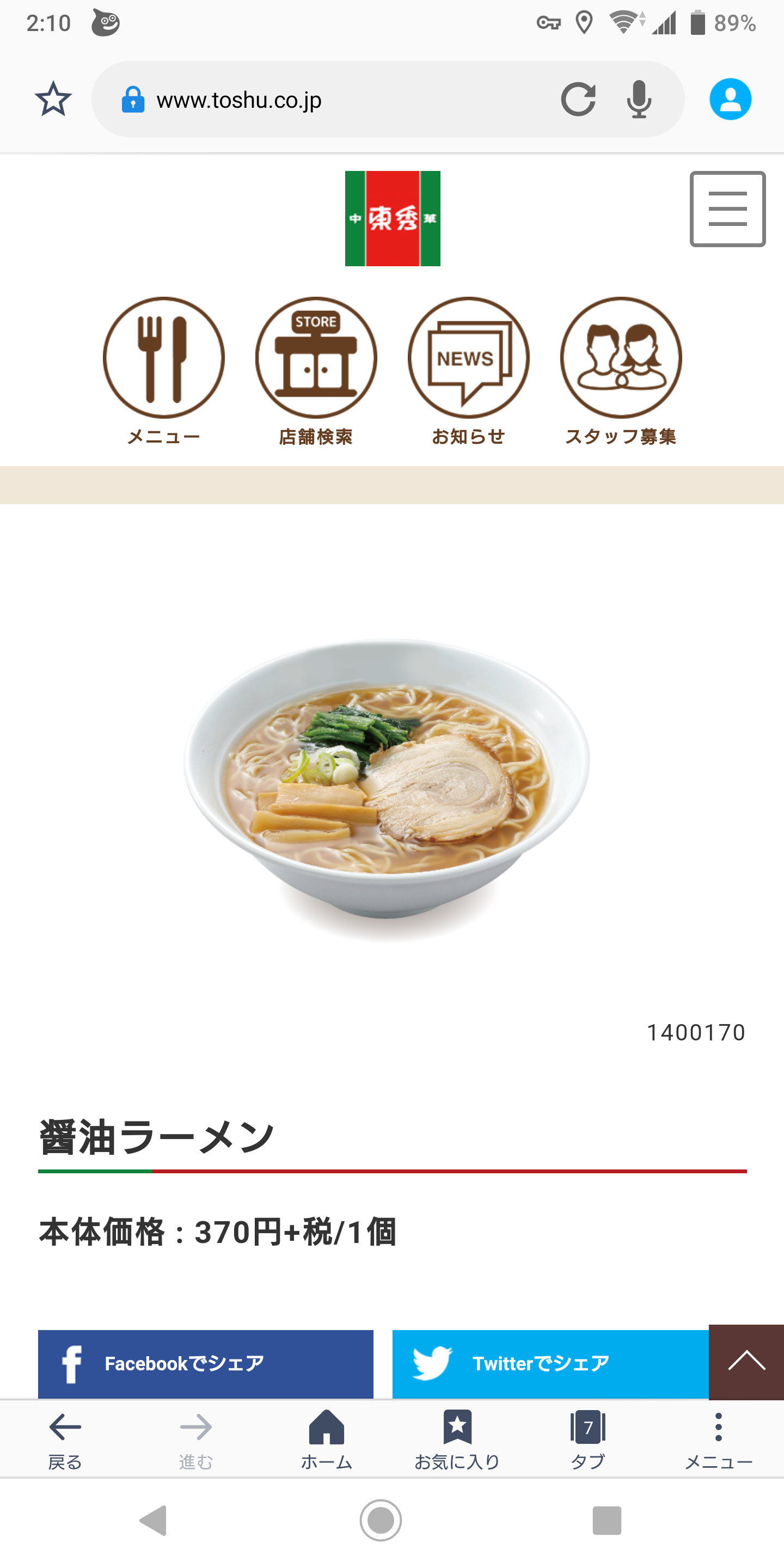784x1568 pixels.
Task: Share on Facebook via Facebookでシェア
Action: (x=206, y=1363)
